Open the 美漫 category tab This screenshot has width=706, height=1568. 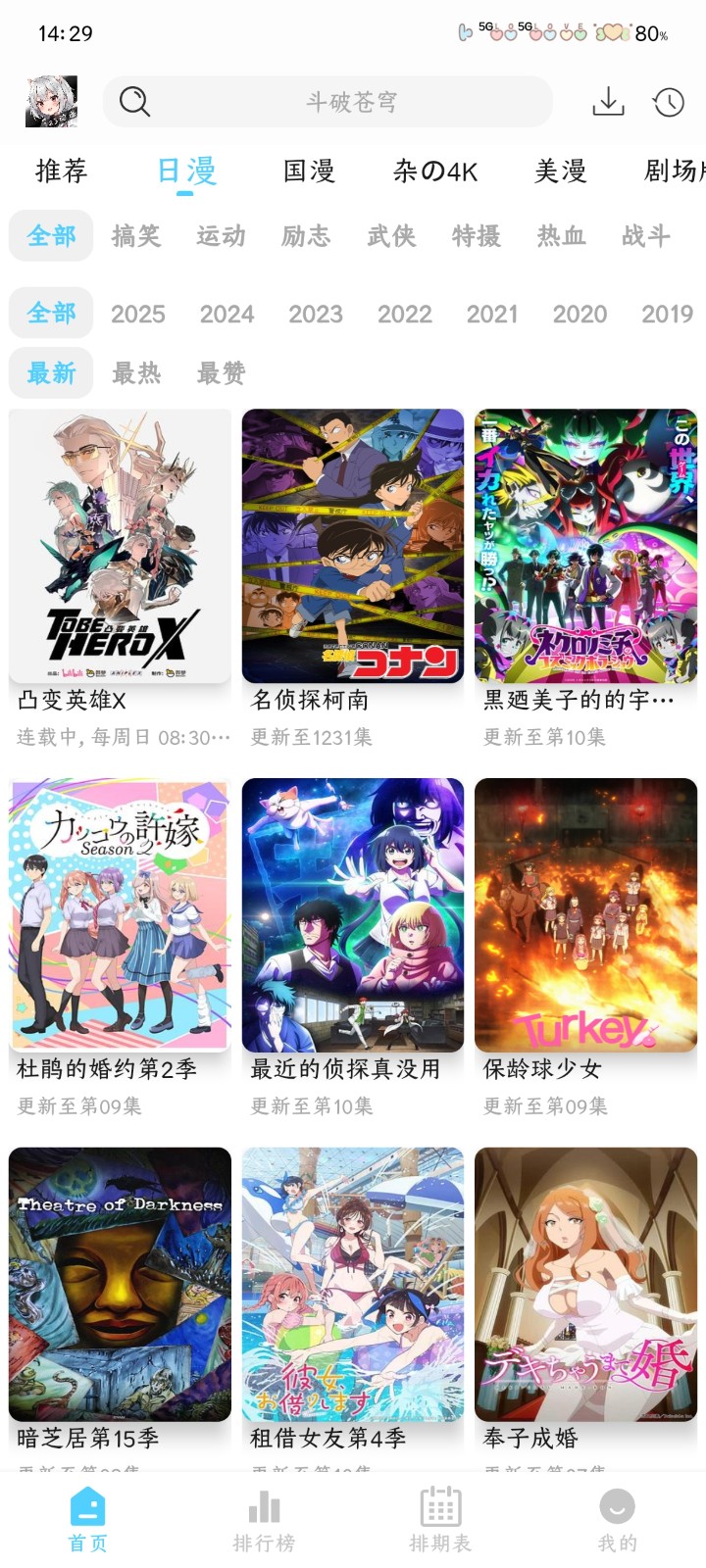coord(561,171)
